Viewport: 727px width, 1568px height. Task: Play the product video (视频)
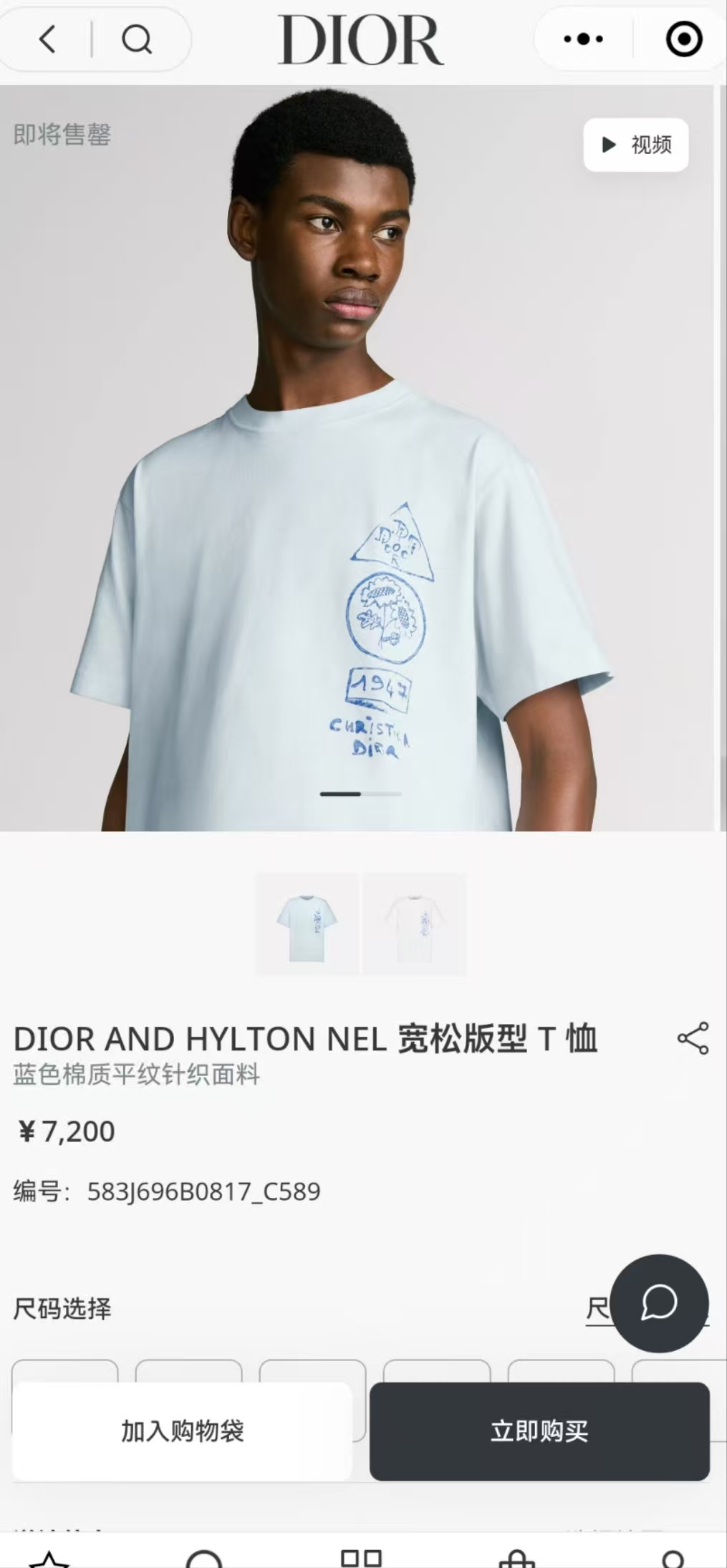pyautogui.click(x=635, y=145)
